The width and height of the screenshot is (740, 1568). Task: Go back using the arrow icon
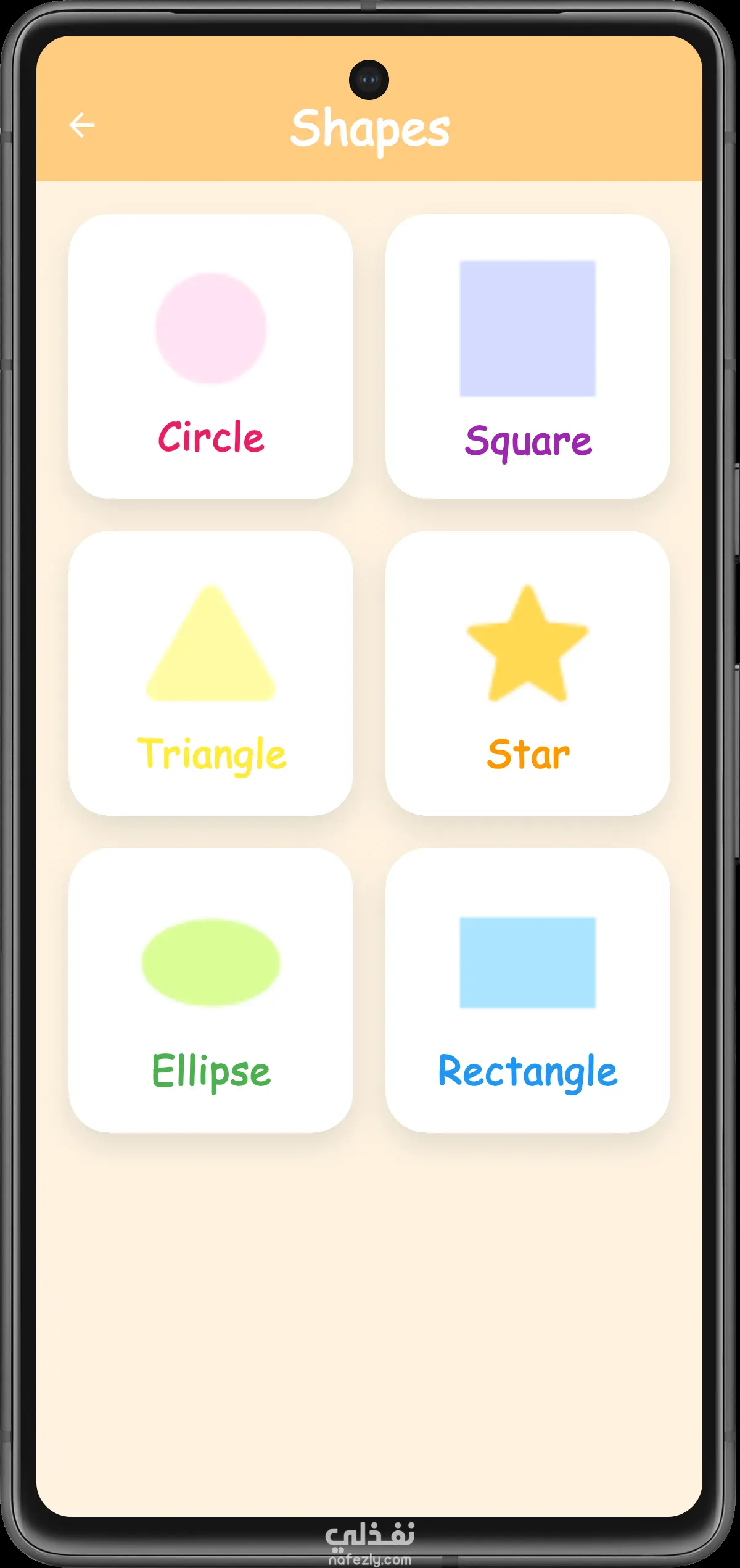pyautogui.click(x=82, y=125)
